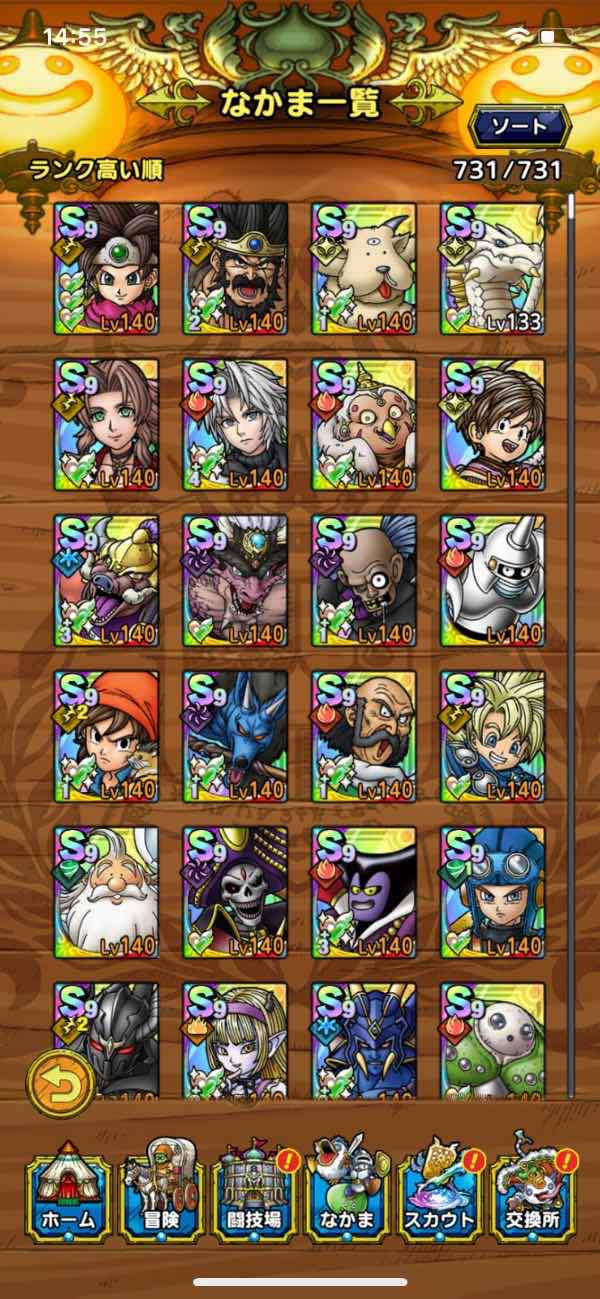Open the ソート sort button
The image size is (600, 1299).
pos(520,127)
